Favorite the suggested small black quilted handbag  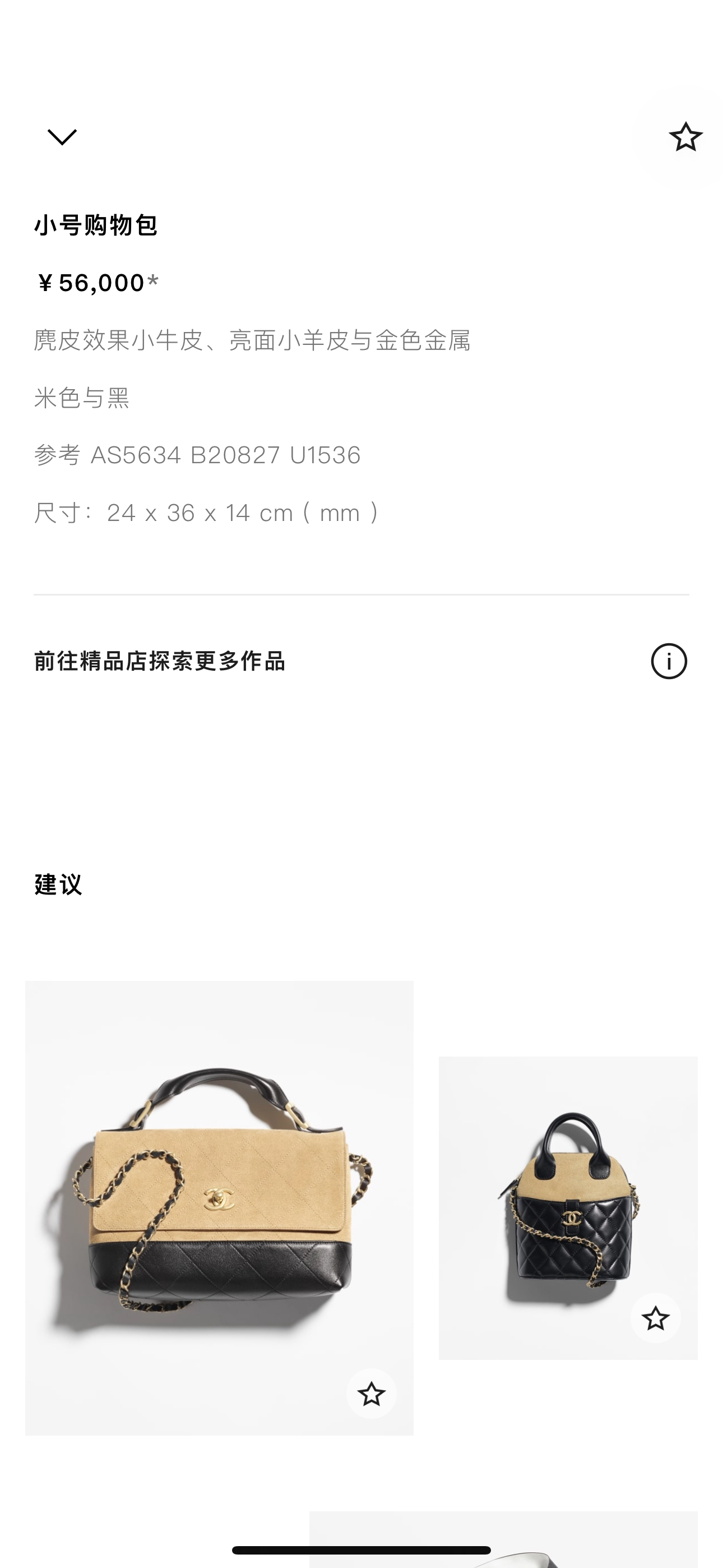(x=655, y=1318)
